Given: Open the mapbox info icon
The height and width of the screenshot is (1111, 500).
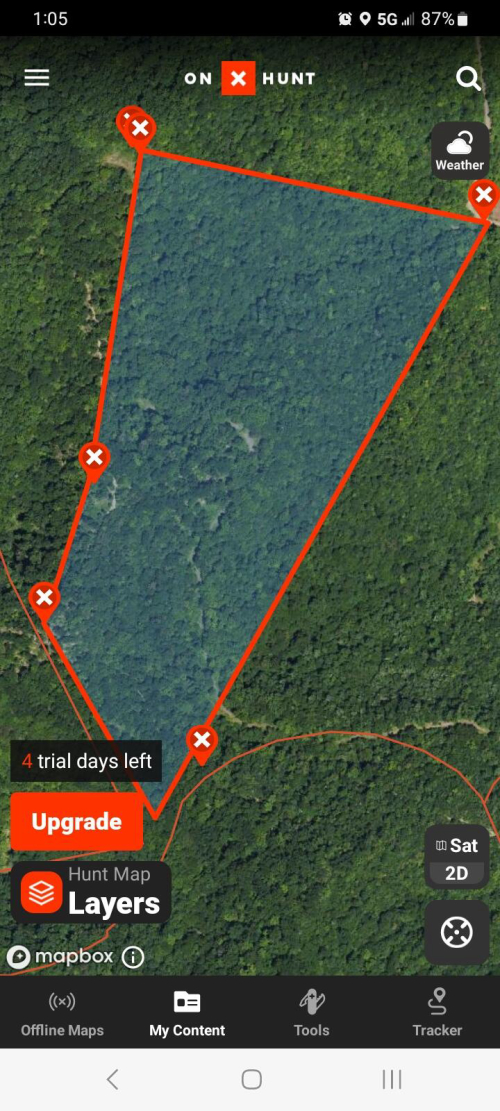Looking at the screenshot, I should pos(133,958).
